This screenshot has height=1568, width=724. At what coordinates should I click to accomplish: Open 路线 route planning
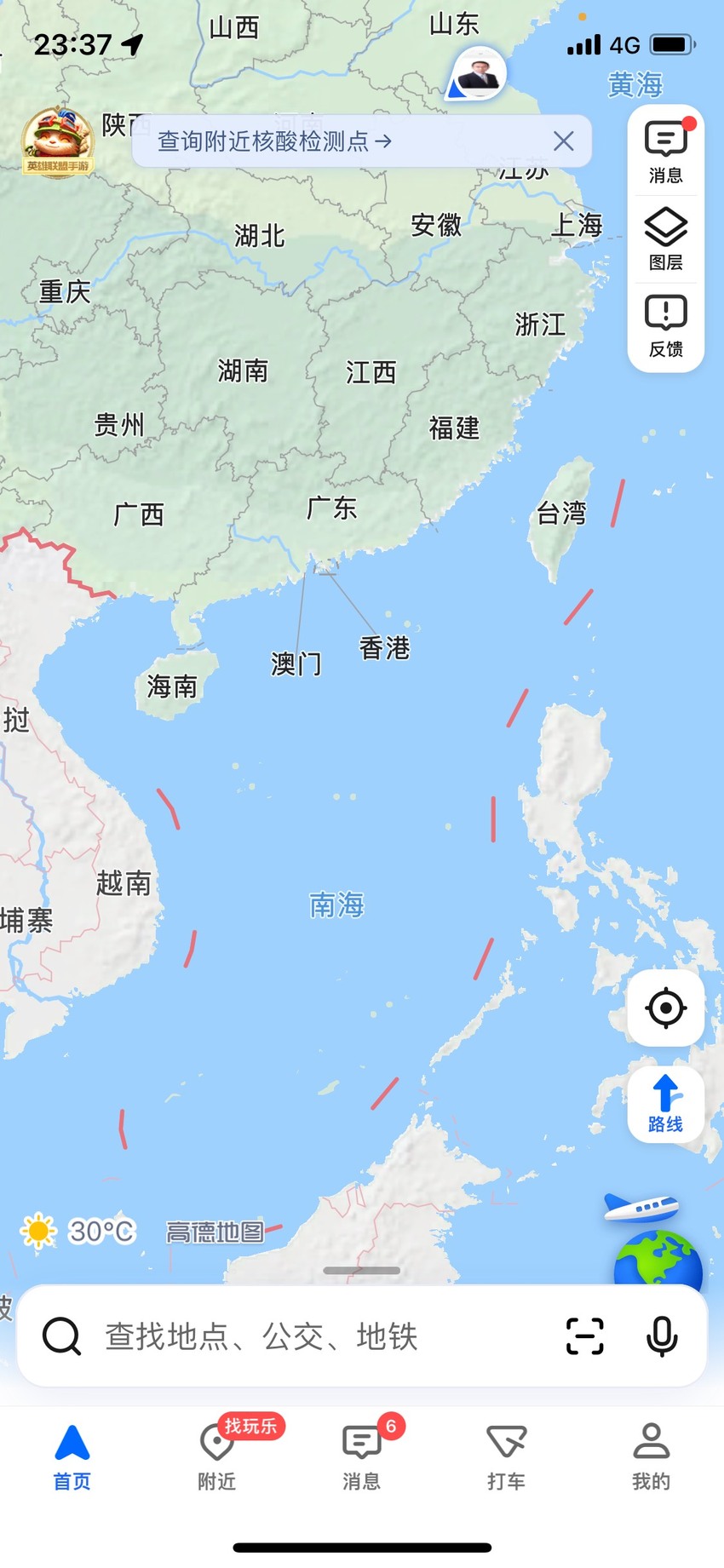coord(666,1104)
